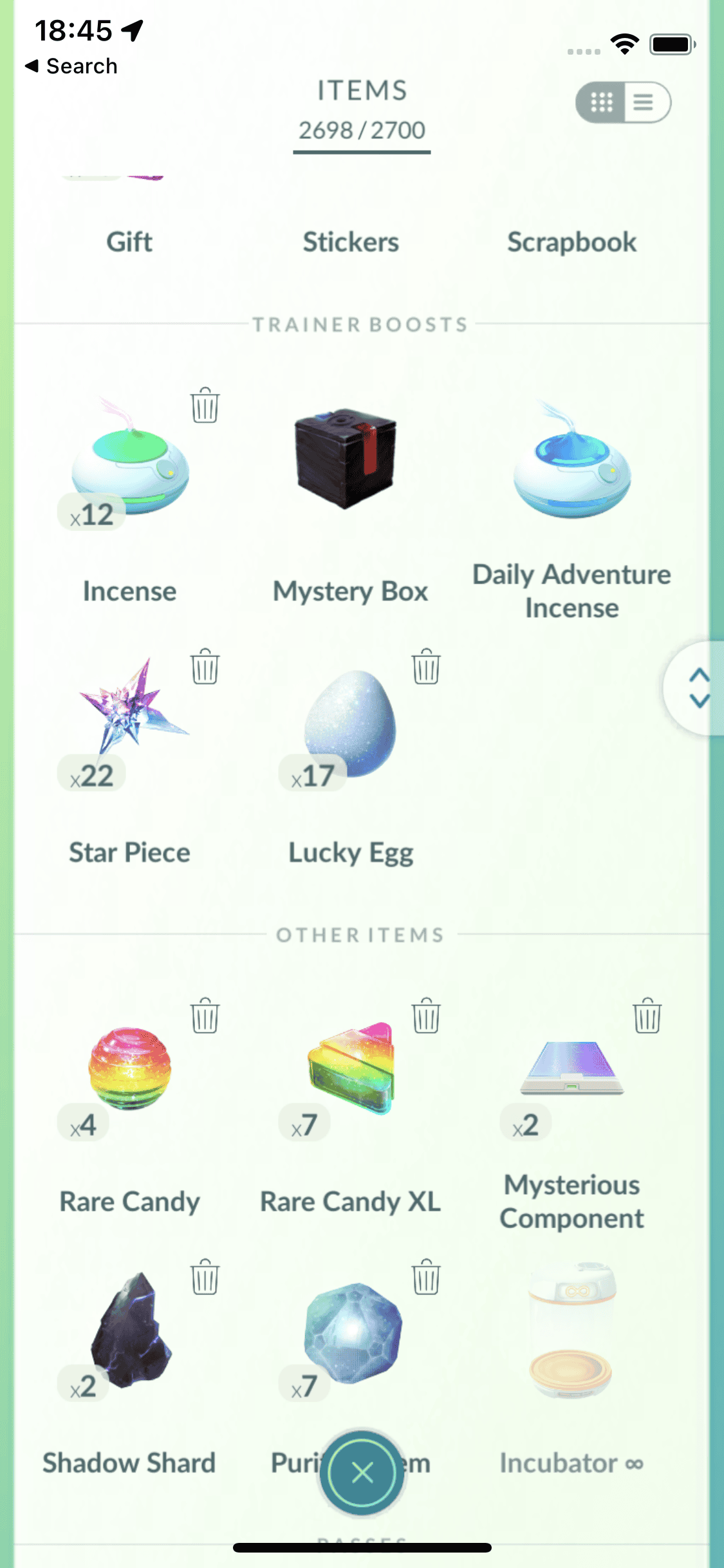Select Daily Adventure Incense
The height and width of the screenshot is (1568, 724).
(571, 463)
